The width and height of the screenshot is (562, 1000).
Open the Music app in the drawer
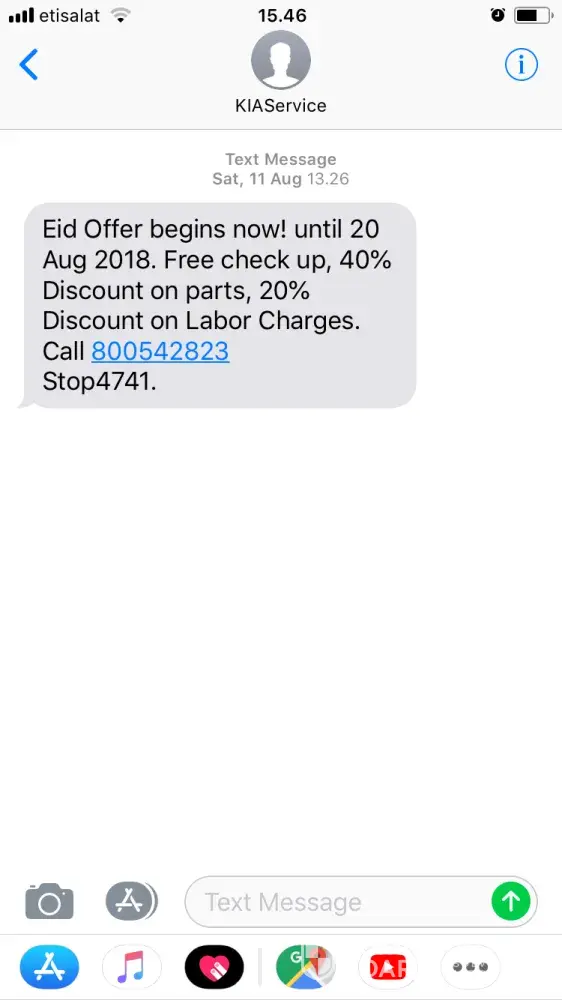point(131,967)
